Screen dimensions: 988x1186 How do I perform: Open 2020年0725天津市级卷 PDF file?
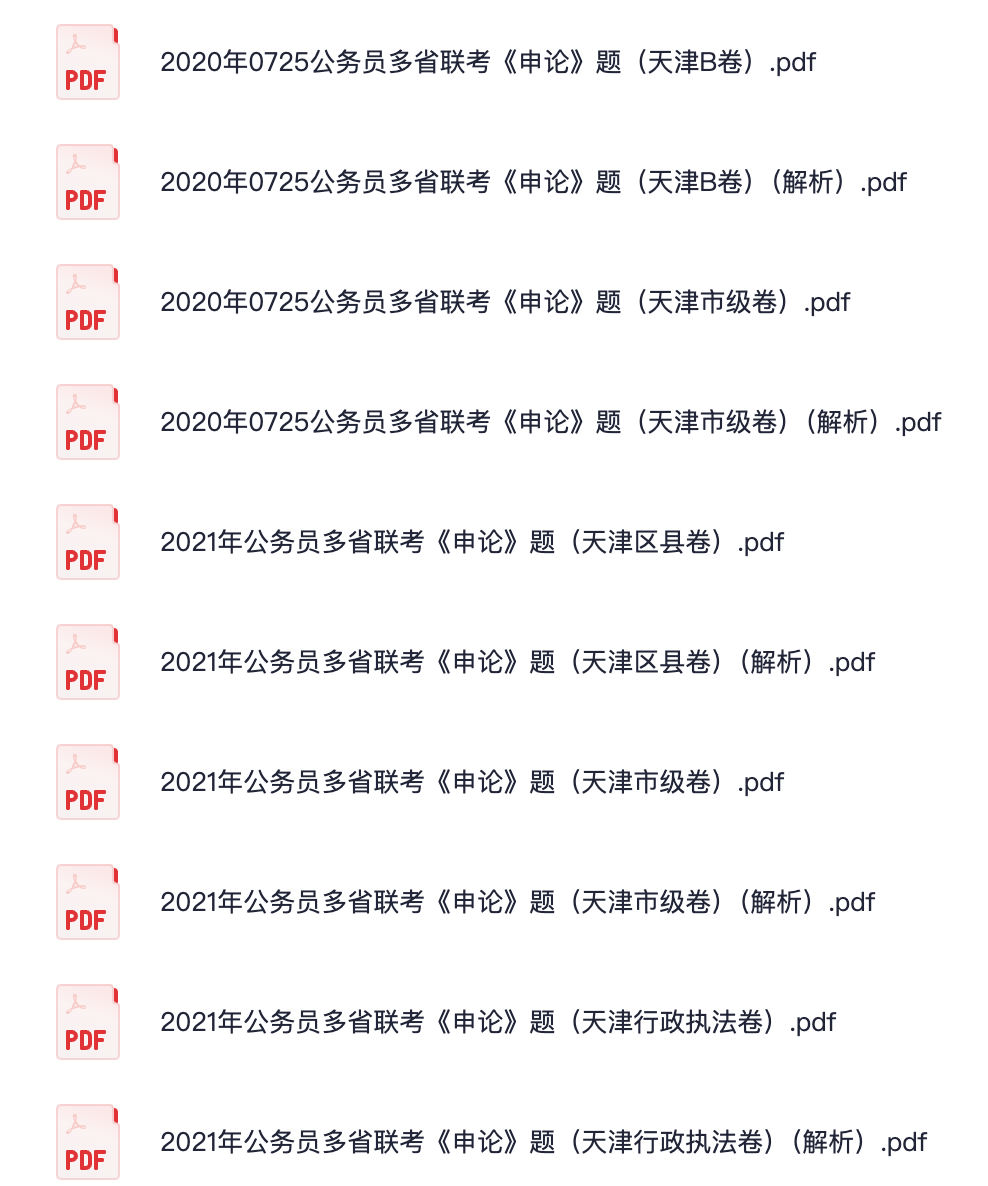click(x=505, y=302)
